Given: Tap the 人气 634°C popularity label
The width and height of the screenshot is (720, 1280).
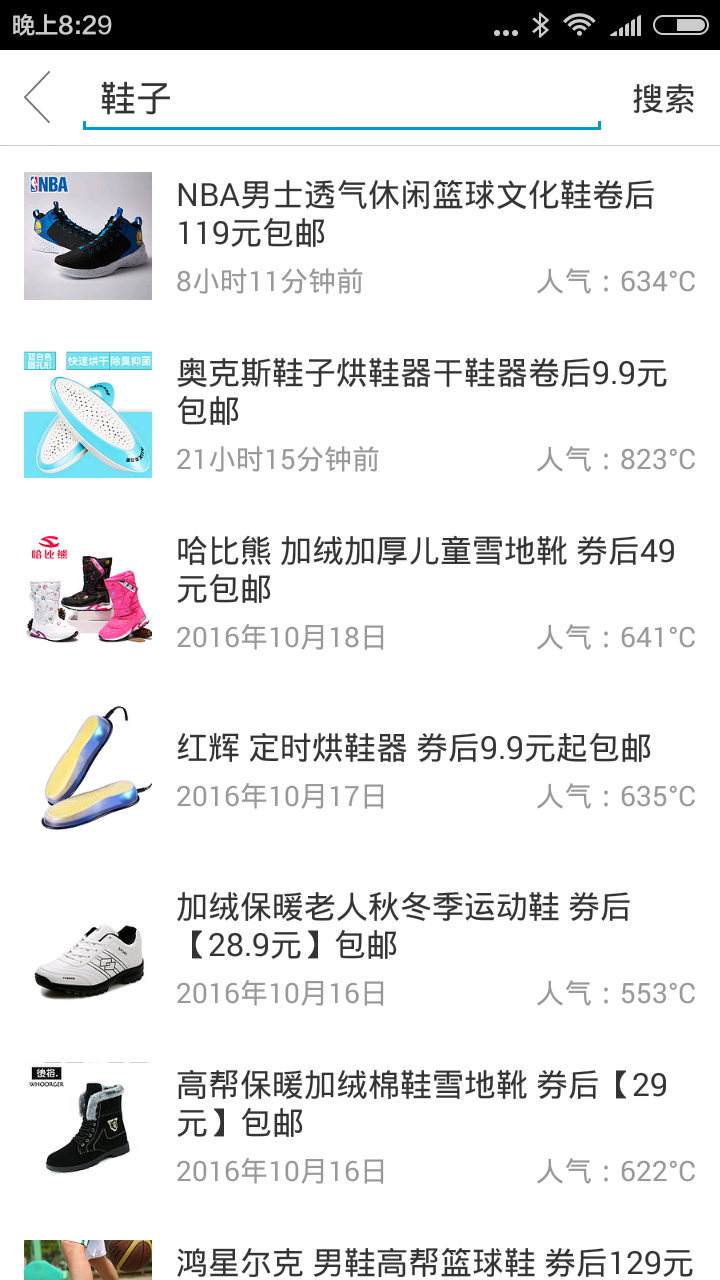Looking at the screenshot, I should tap(620, 282).
